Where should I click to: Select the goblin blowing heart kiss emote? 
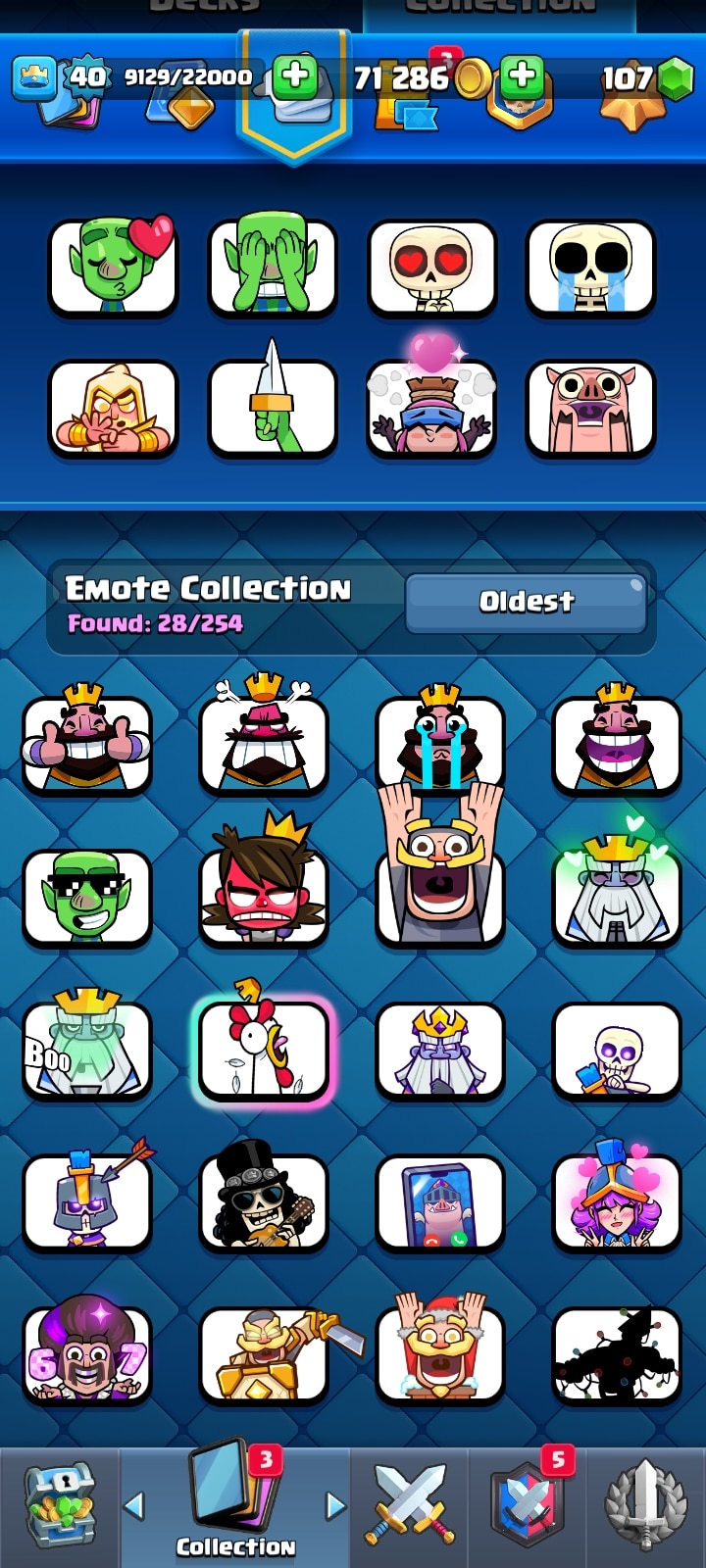point(114,267)
